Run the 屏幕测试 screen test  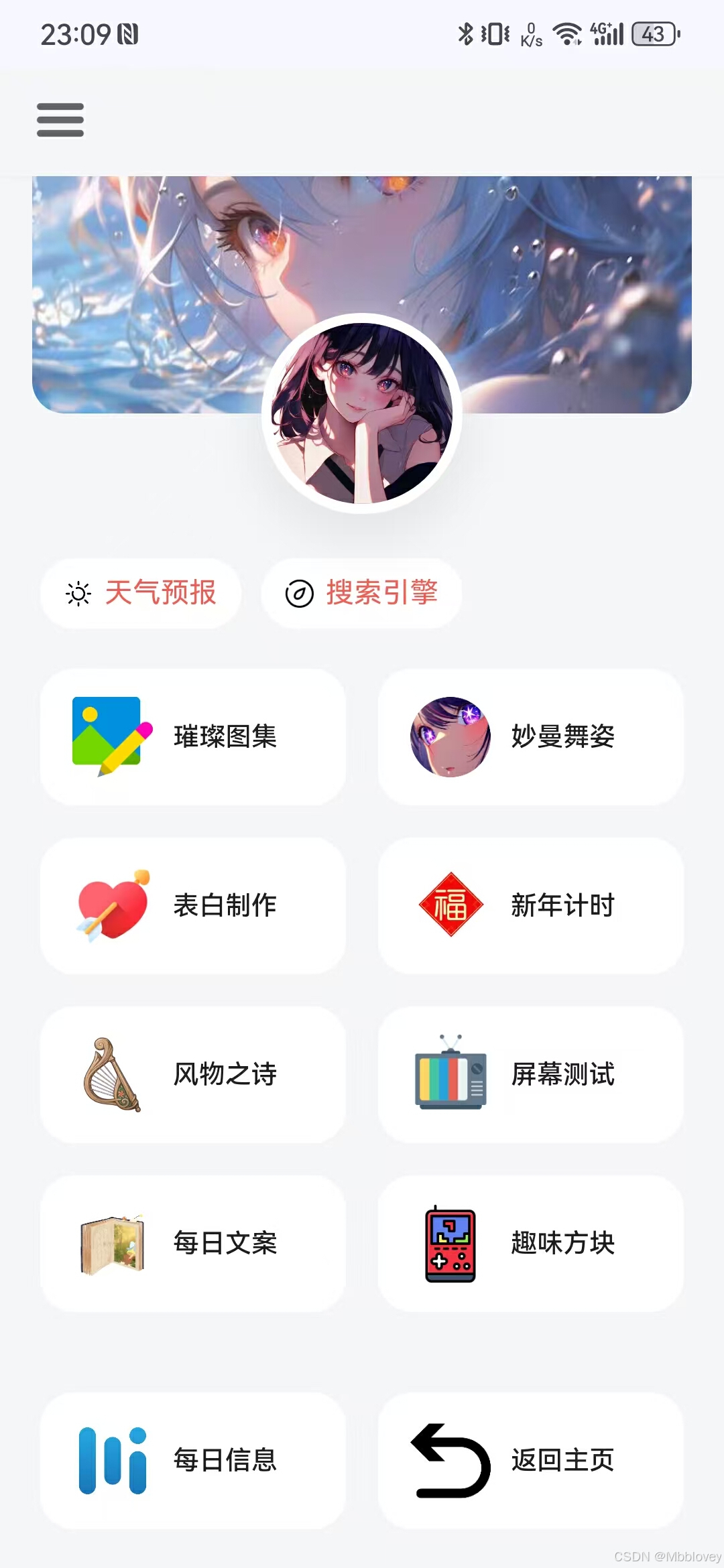pyautogui.click(x=530, y=1074)
